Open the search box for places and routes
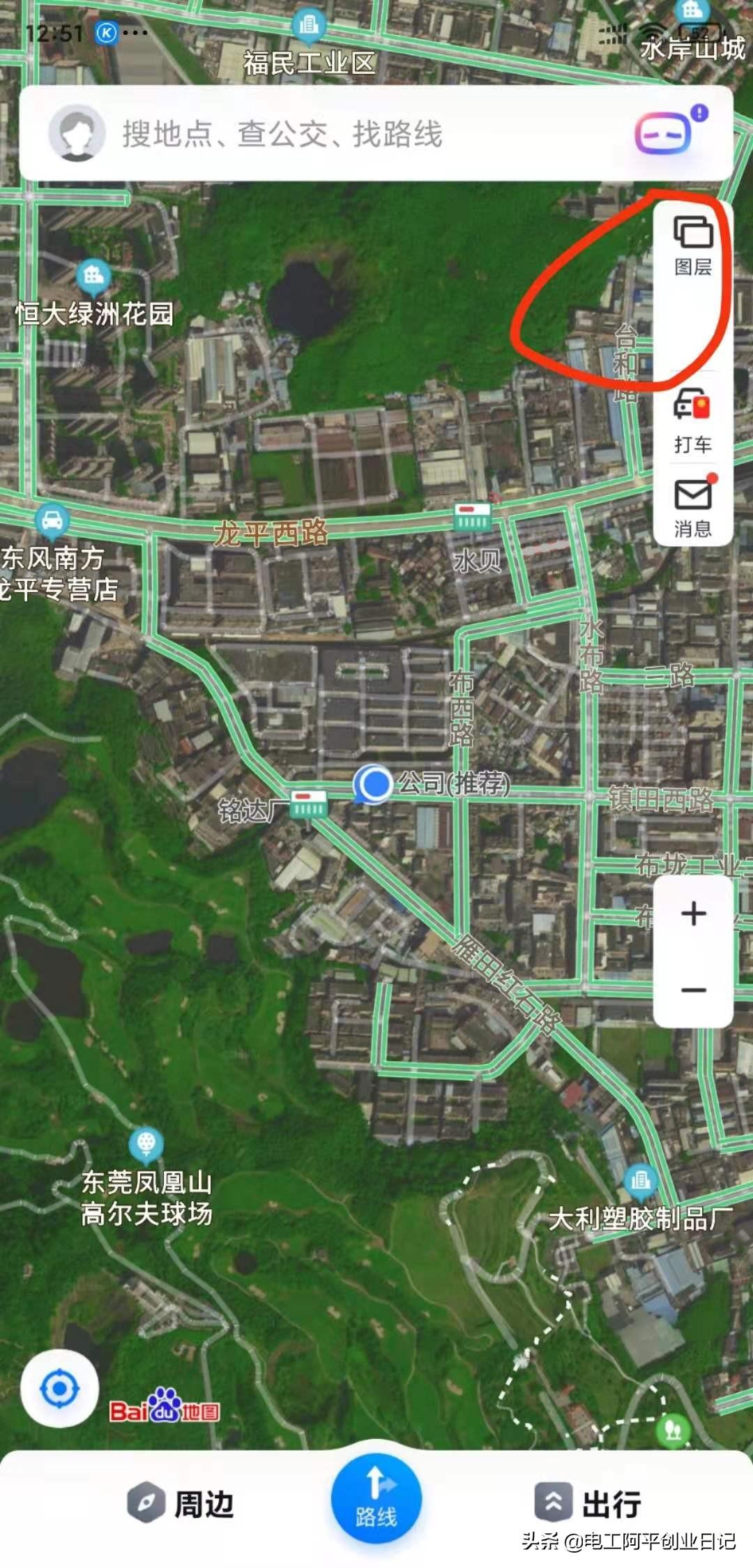This screenshot has width=753, height=1568. pyautogui.click(x=349, y=134)
